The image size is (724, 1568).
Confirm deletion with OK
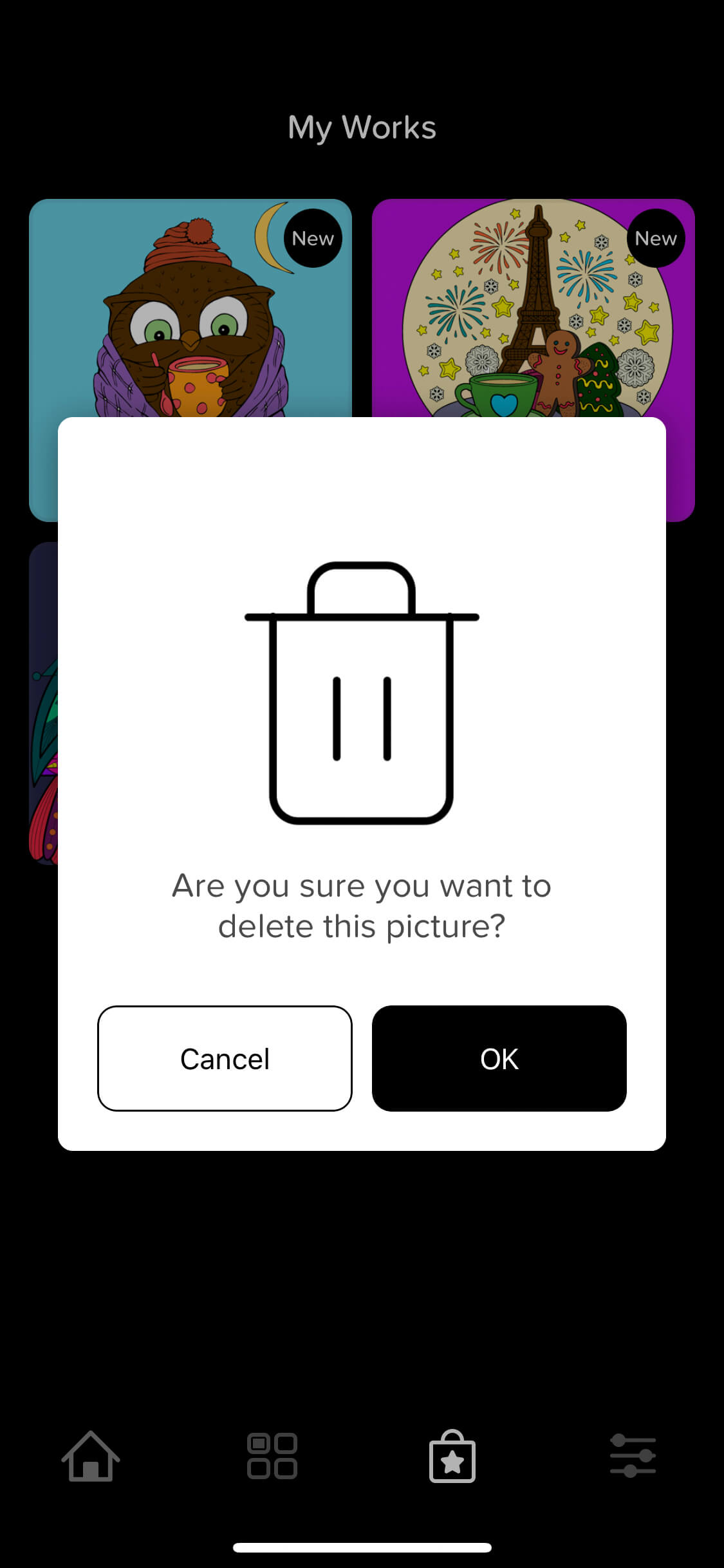(x=499, y=1058)
